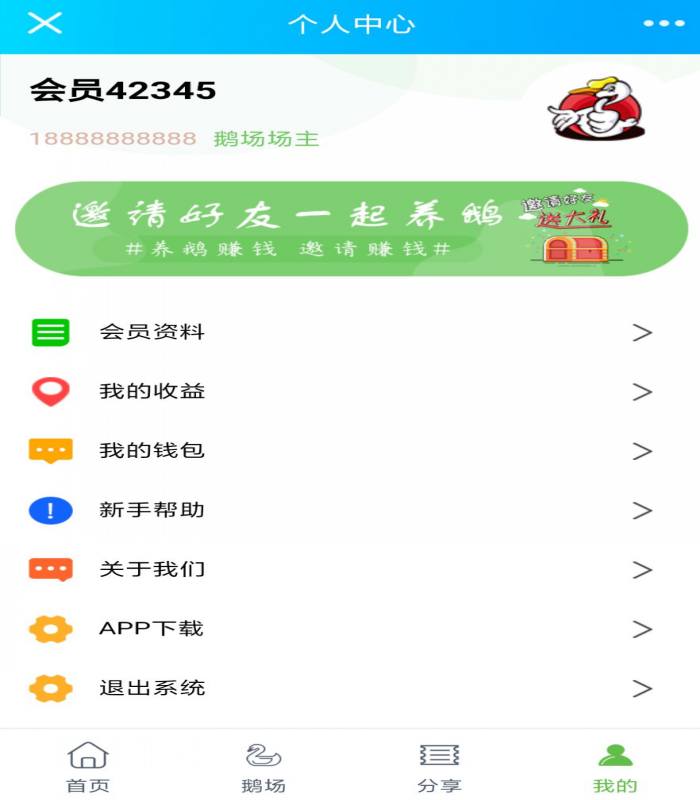Open the three-dot overflow menu
The image size is (700, 800).
(664, 23)
